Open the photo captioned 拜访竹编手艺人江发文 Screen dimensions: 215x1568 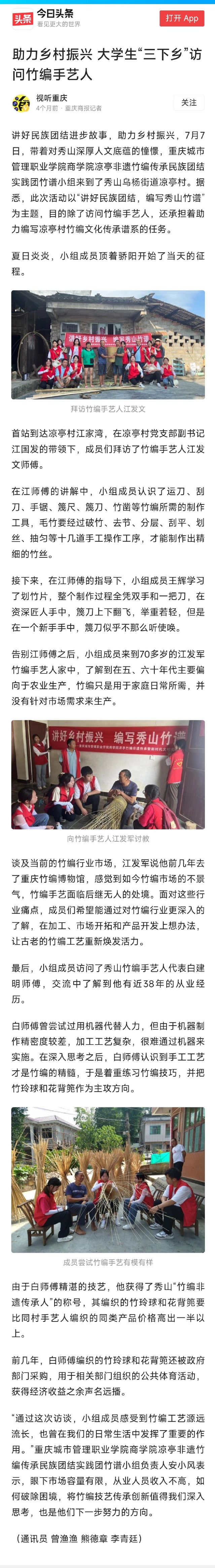coord(108,345)
